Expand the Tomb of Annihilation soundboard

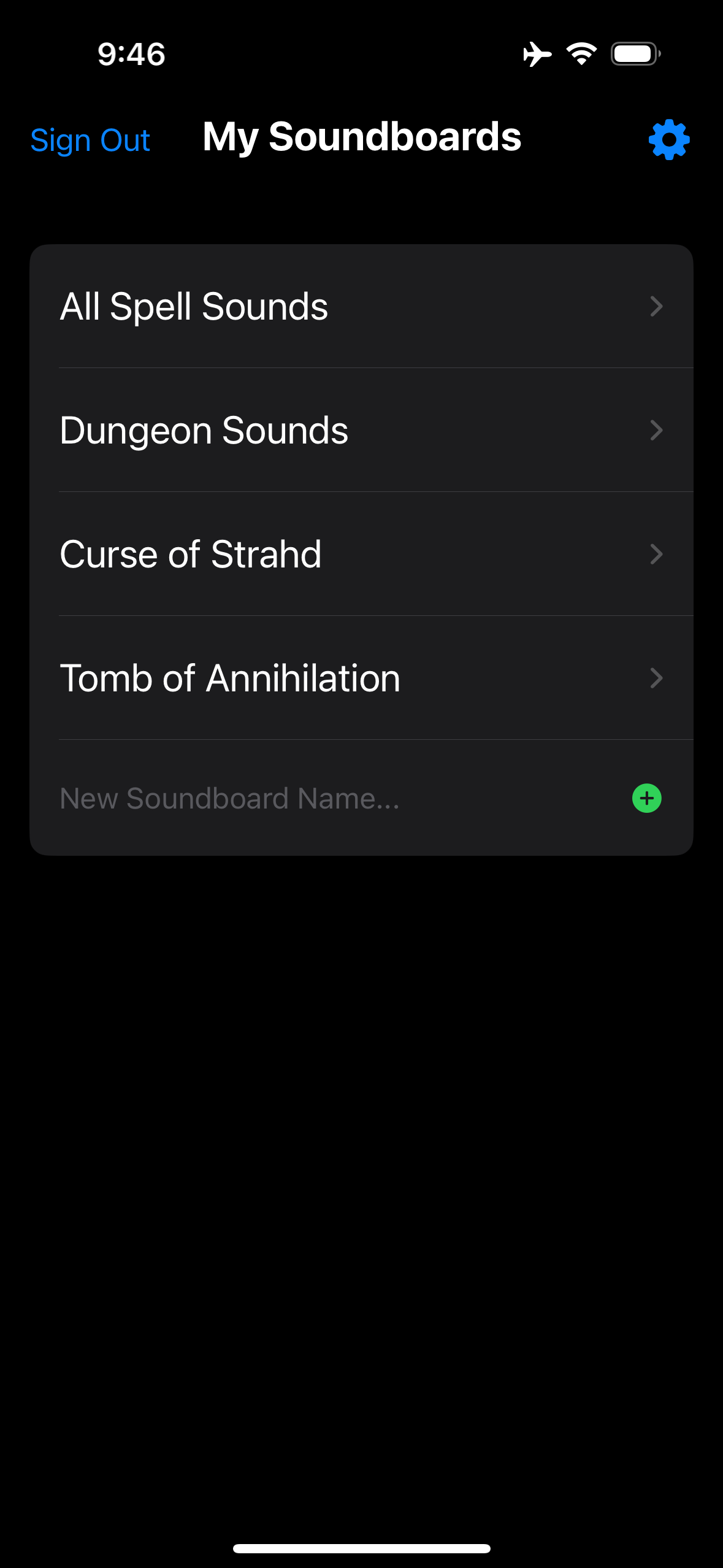tap(657, 678)
